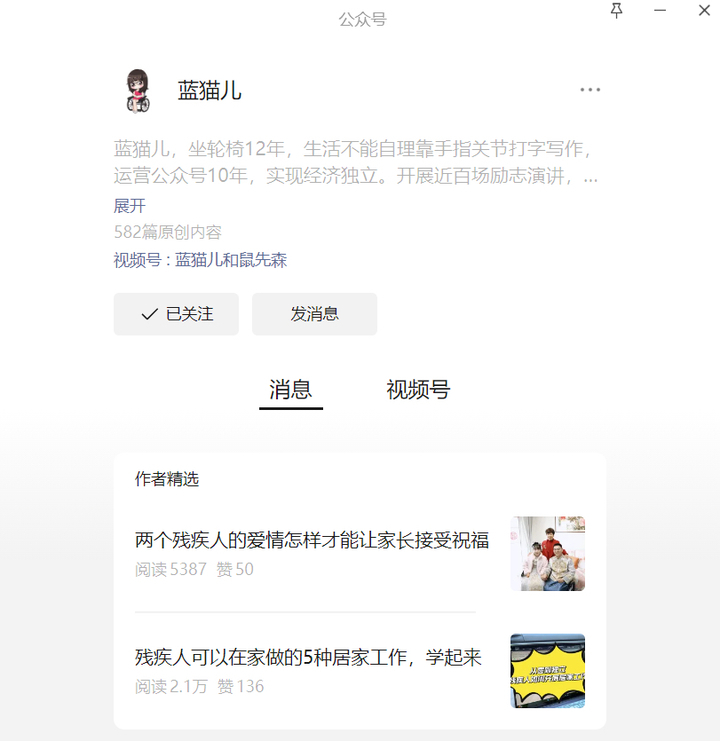
Task: Tap the 已关注 following button
Action: coord(176,314)
